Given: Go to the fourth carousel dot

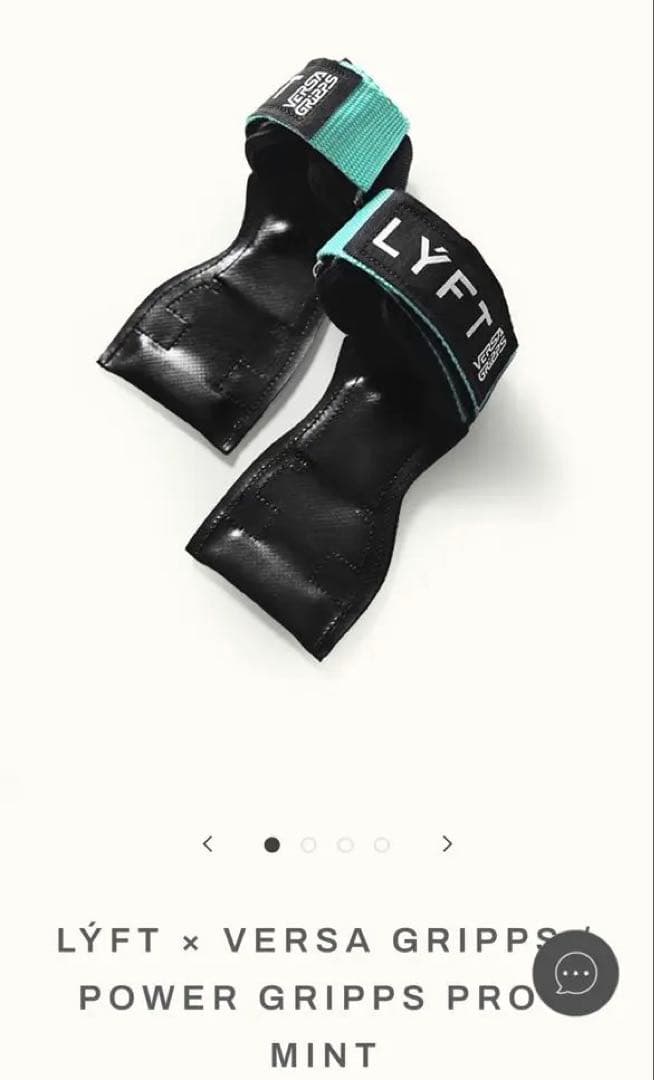Looking at the screenshot, I should [x=382, y=845].
